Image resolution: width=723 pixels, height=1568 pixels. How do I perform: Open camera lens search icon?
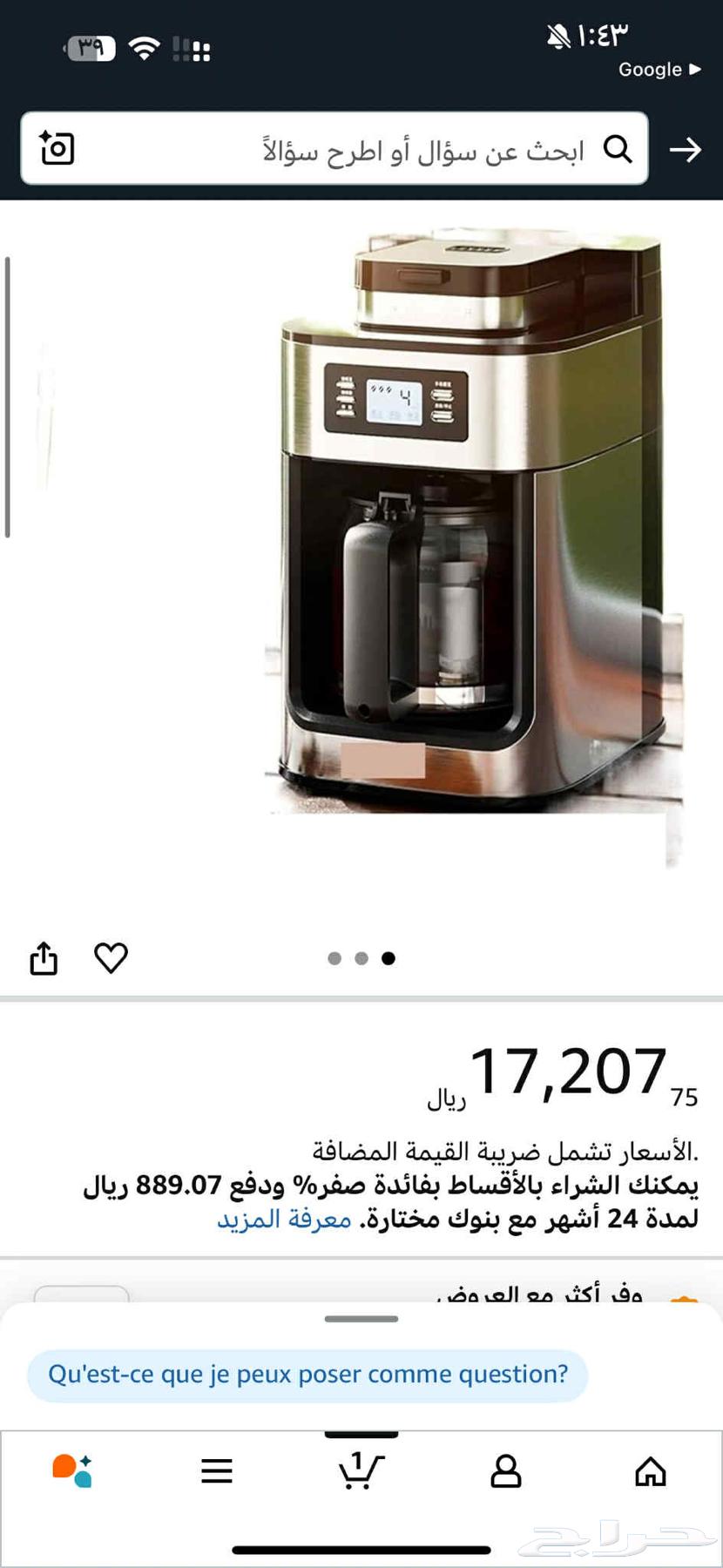point(57,148)
